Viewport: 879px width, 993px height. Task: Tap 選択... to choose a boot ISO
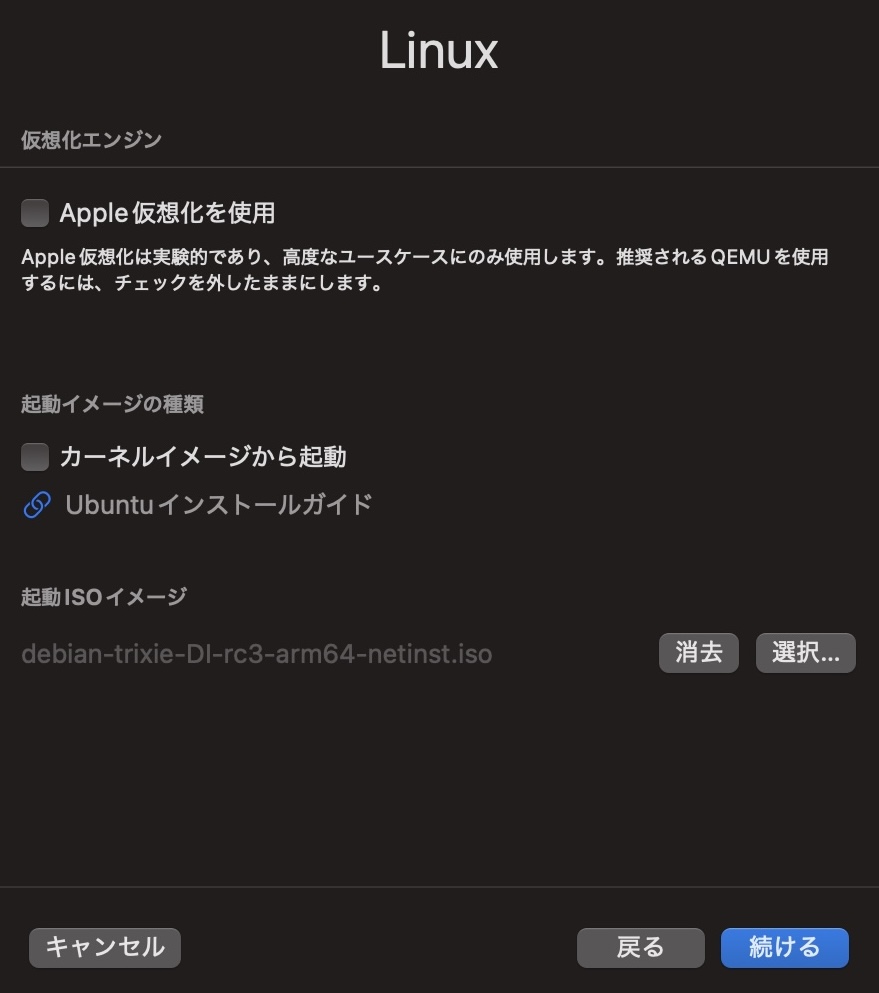tap(805, 653)
